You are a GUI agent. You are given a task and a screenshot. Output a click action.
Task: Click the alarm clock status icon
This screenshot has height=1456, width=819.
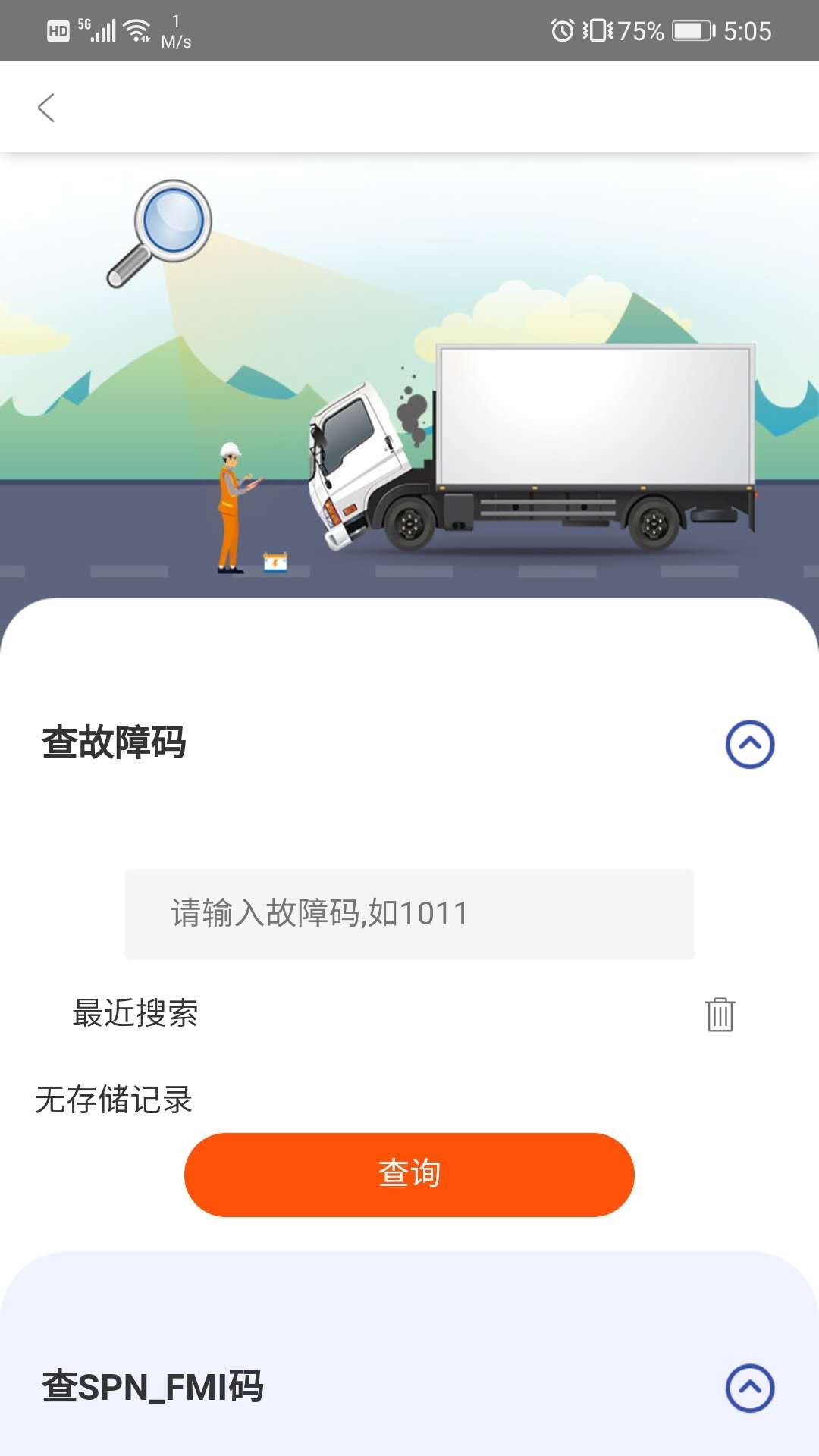click(x=563, y=30)
